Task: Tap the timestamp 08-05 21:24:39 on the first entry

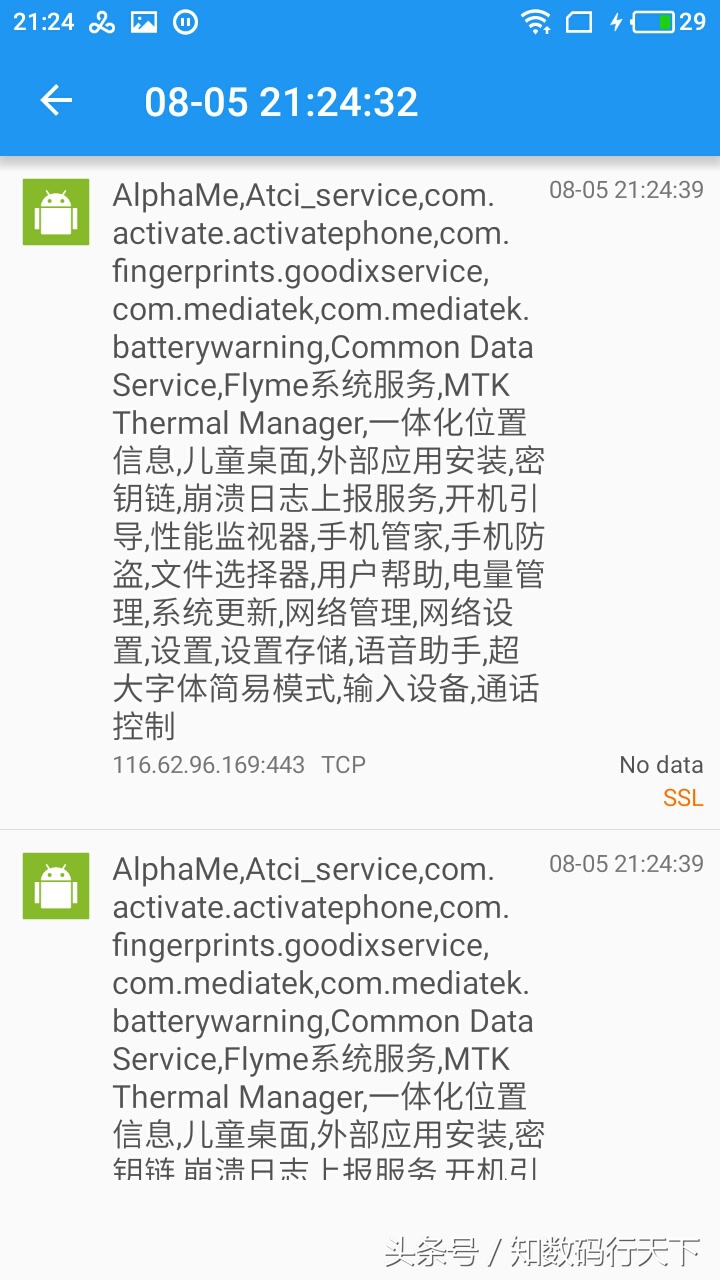Action: (x=627, y=190)
